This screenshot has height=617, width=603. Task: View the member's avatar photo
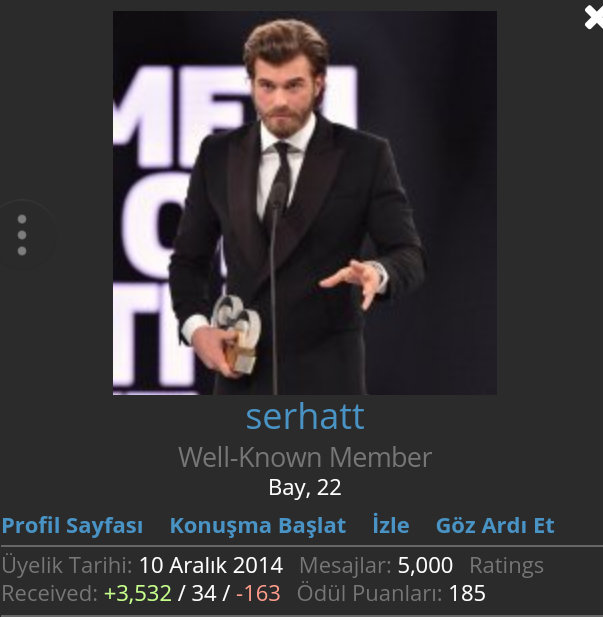(x=304, y=203)
